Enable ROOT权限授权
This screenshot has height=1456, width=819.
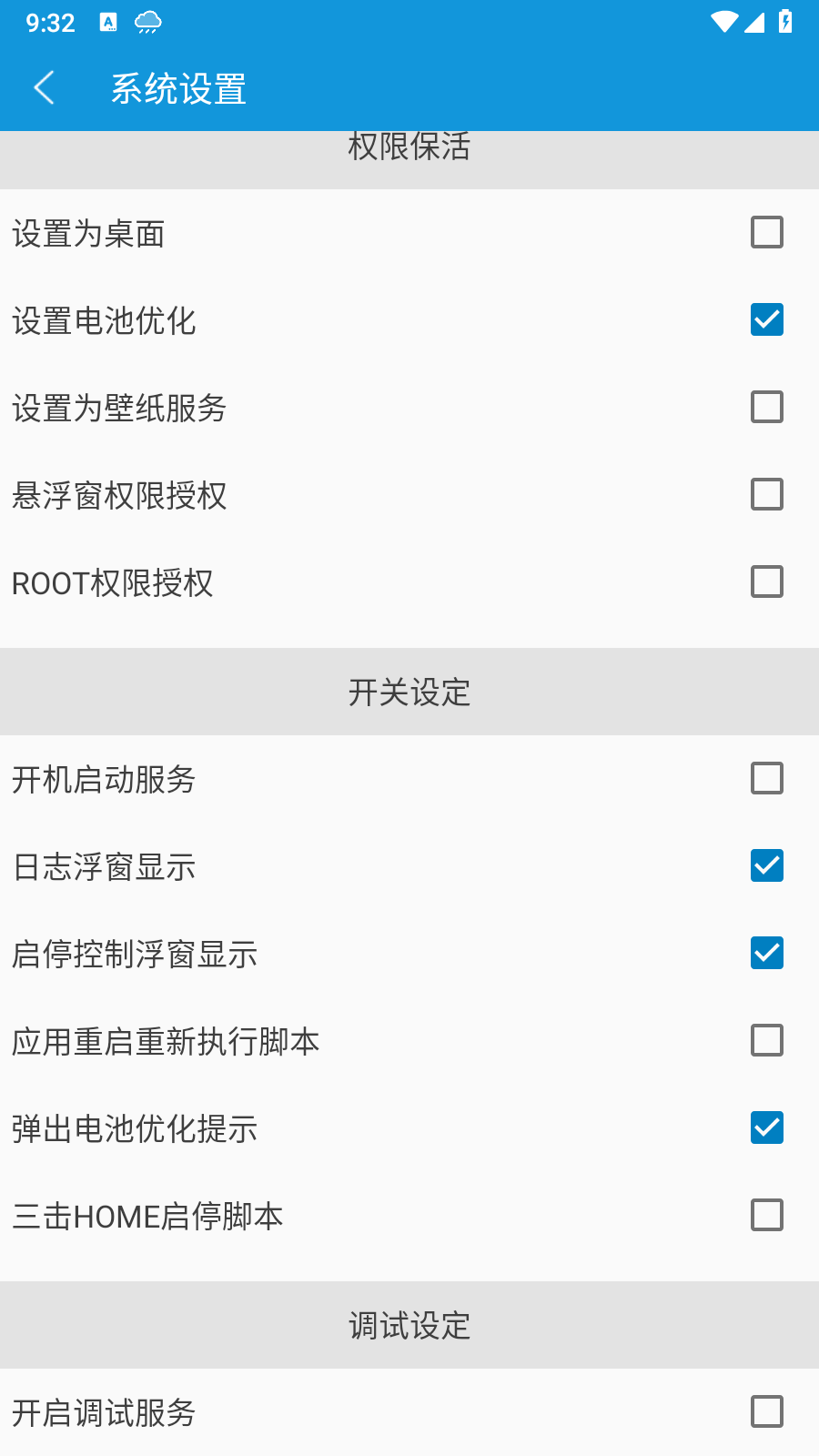(767, 581)
